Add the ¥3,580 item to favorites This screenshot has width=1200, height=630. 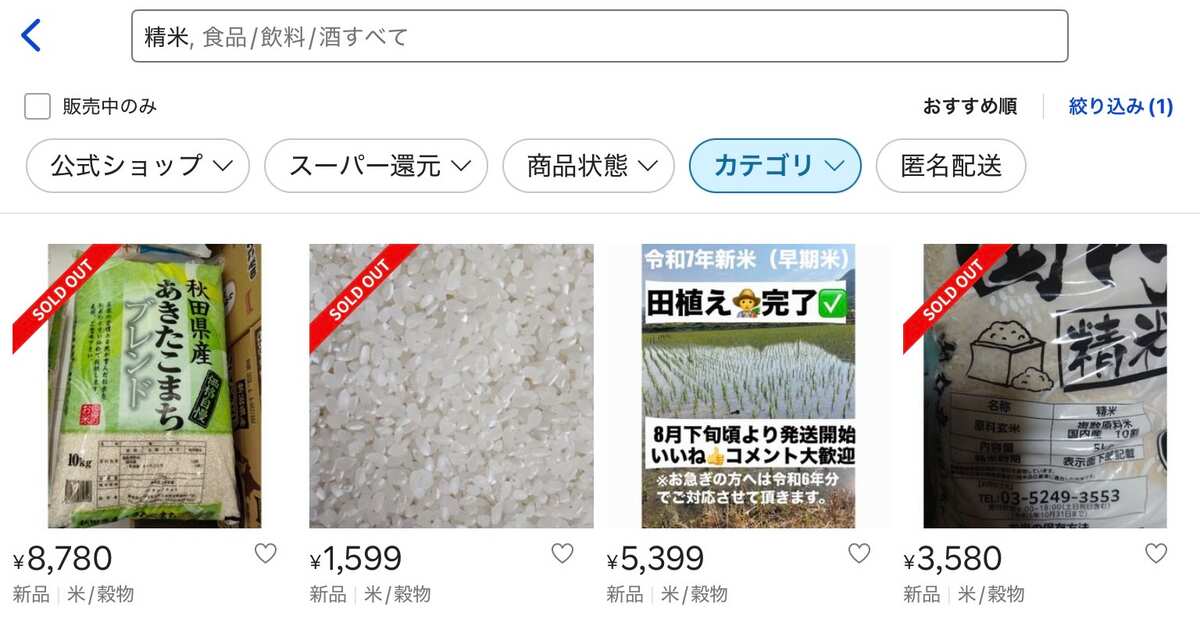(x=1156, y=554)
